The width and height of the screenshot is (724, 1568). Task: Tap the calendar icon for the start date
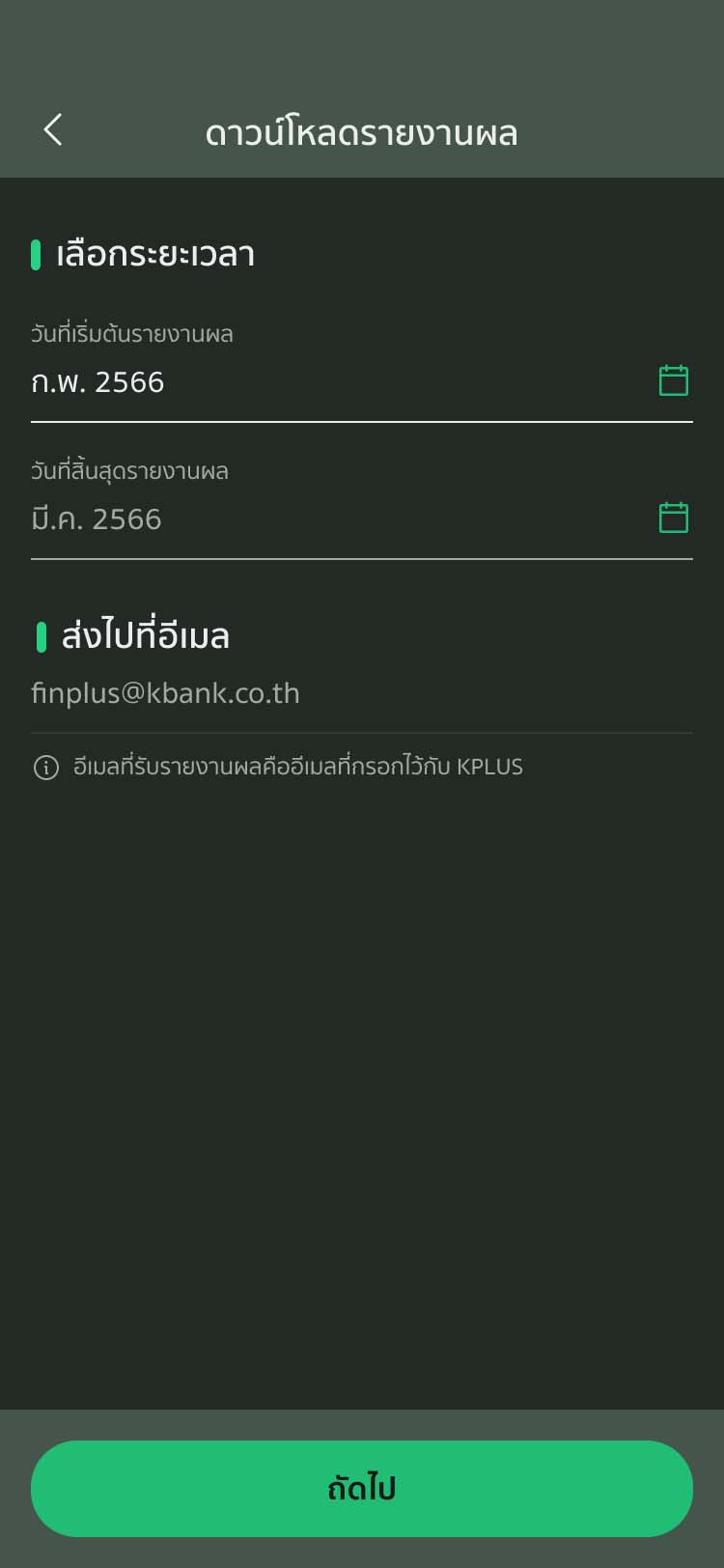(x=673, y=380)
